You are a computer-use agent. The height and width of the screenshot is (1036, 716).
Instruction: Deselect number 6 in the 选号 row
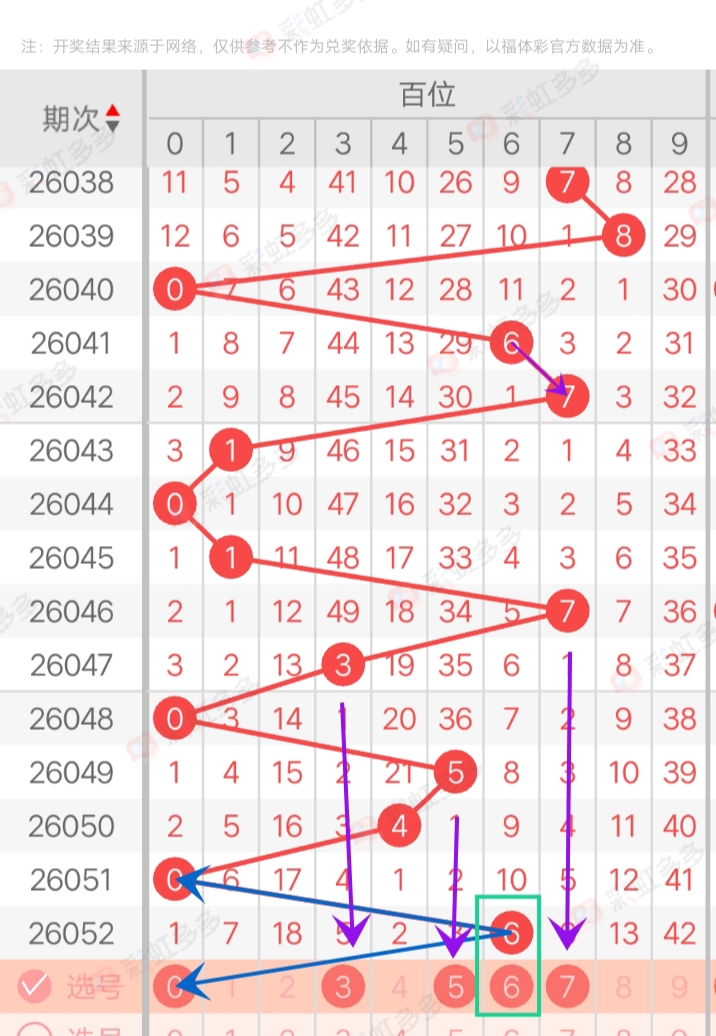(x=511, y=987)
